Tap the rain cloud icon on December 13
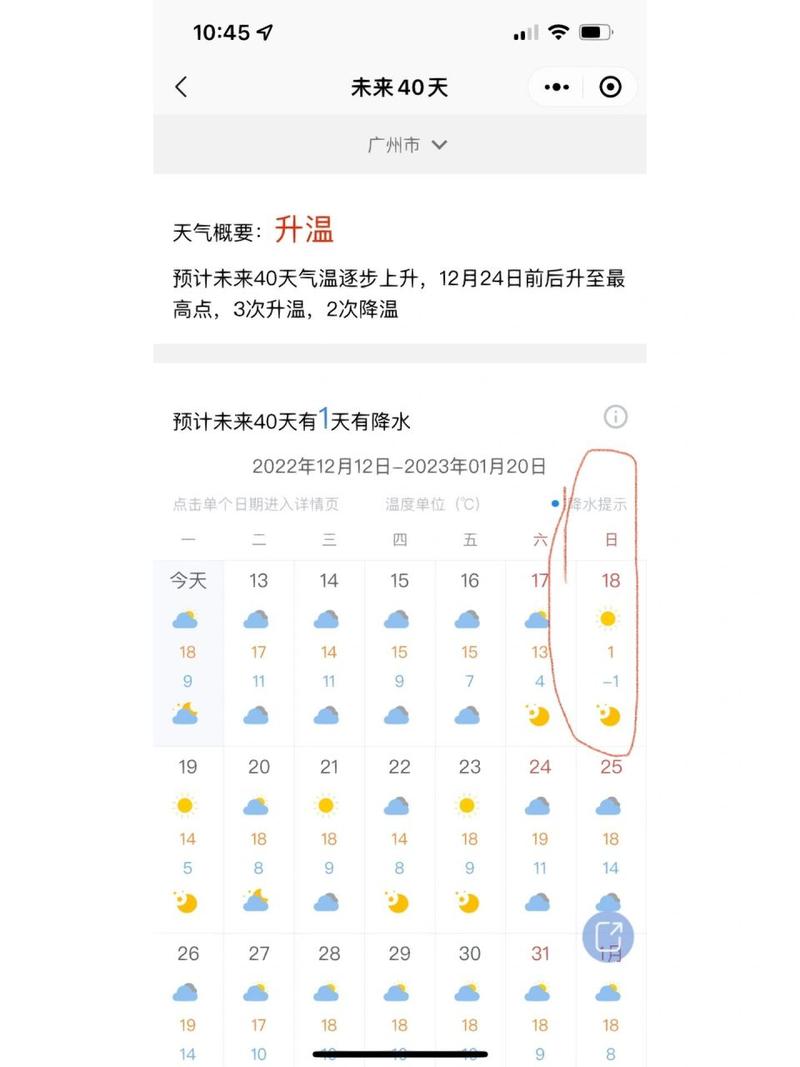 (x=256, y=619)
